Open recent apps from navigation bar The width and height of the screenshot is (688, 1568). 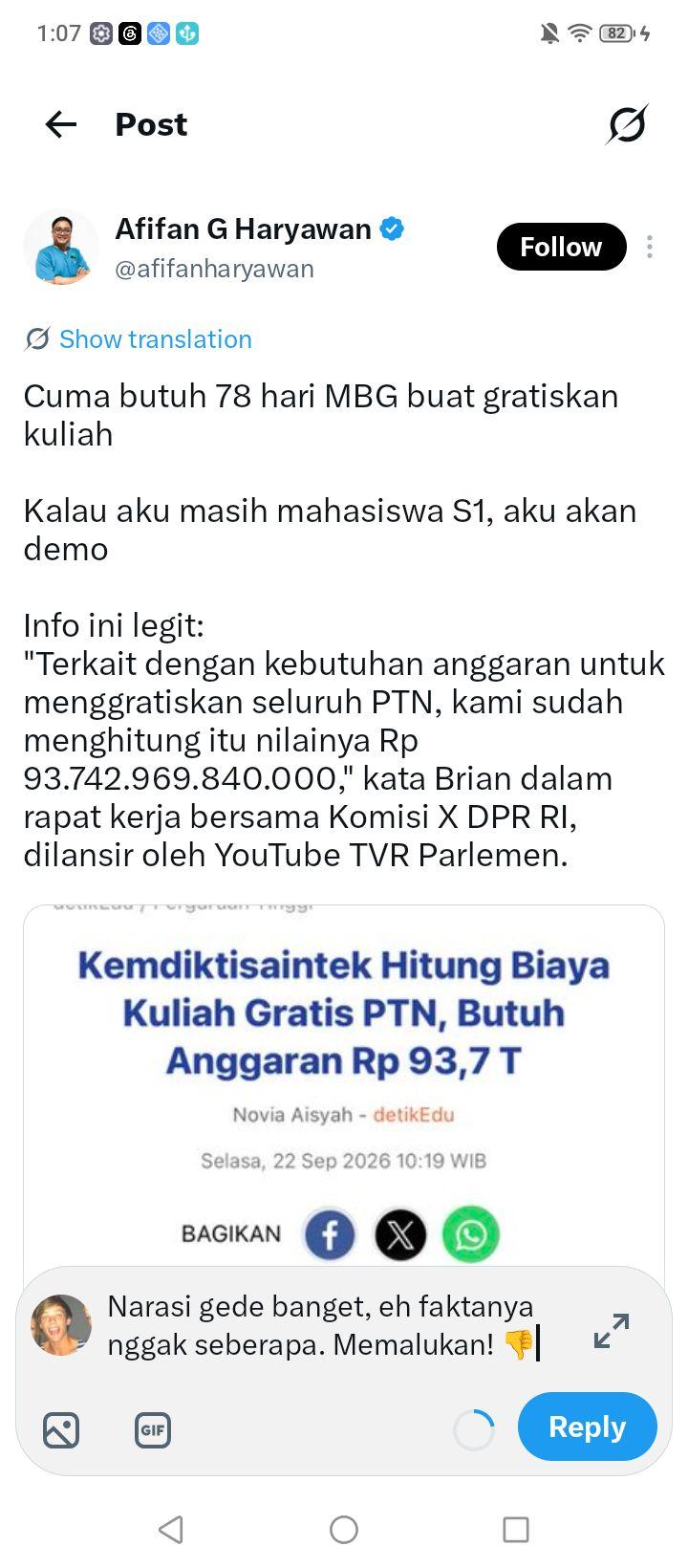click(x=516, y=1530)
